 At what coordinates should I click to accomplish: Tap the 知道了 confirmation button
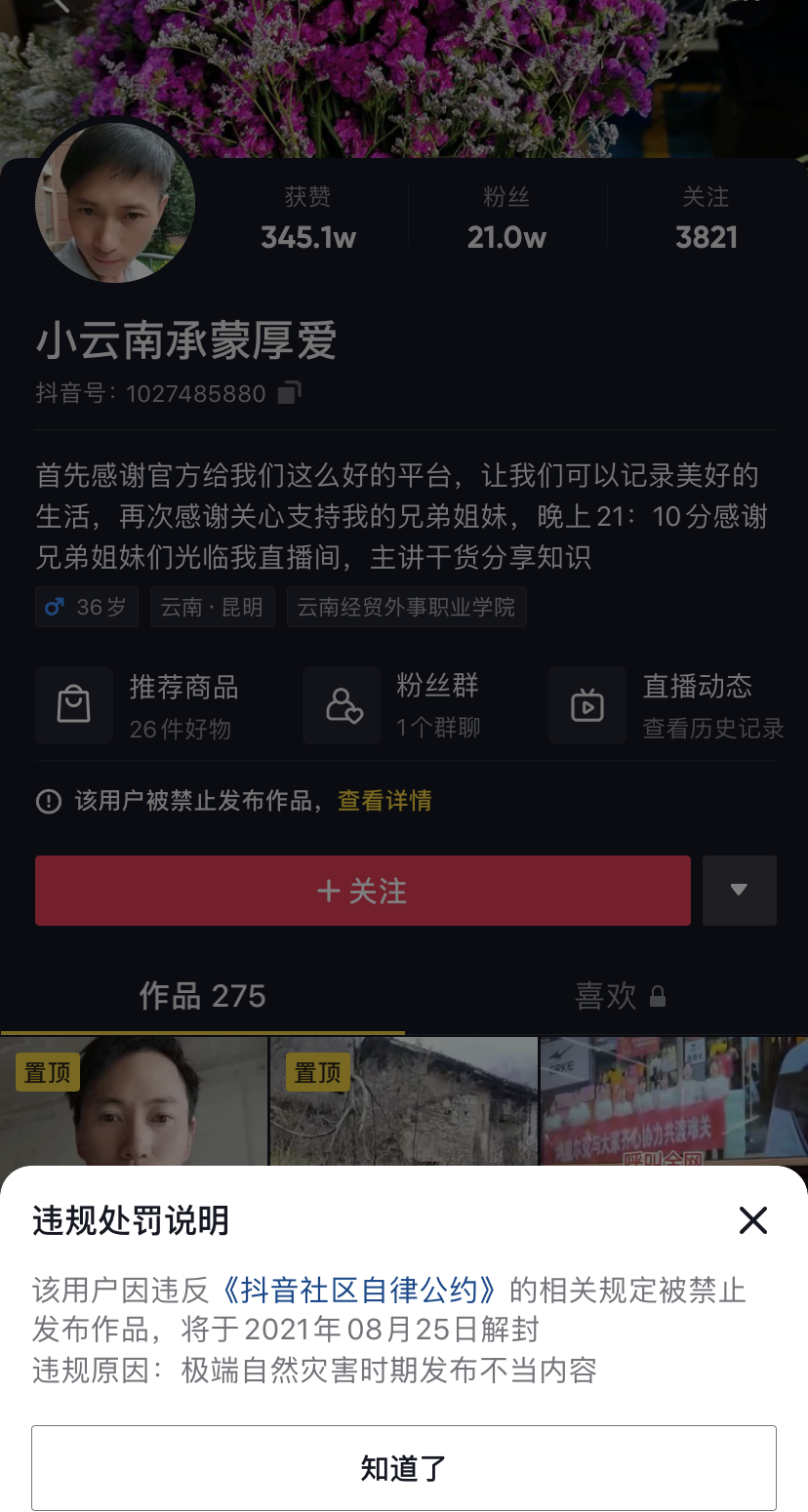point(403,1468)
